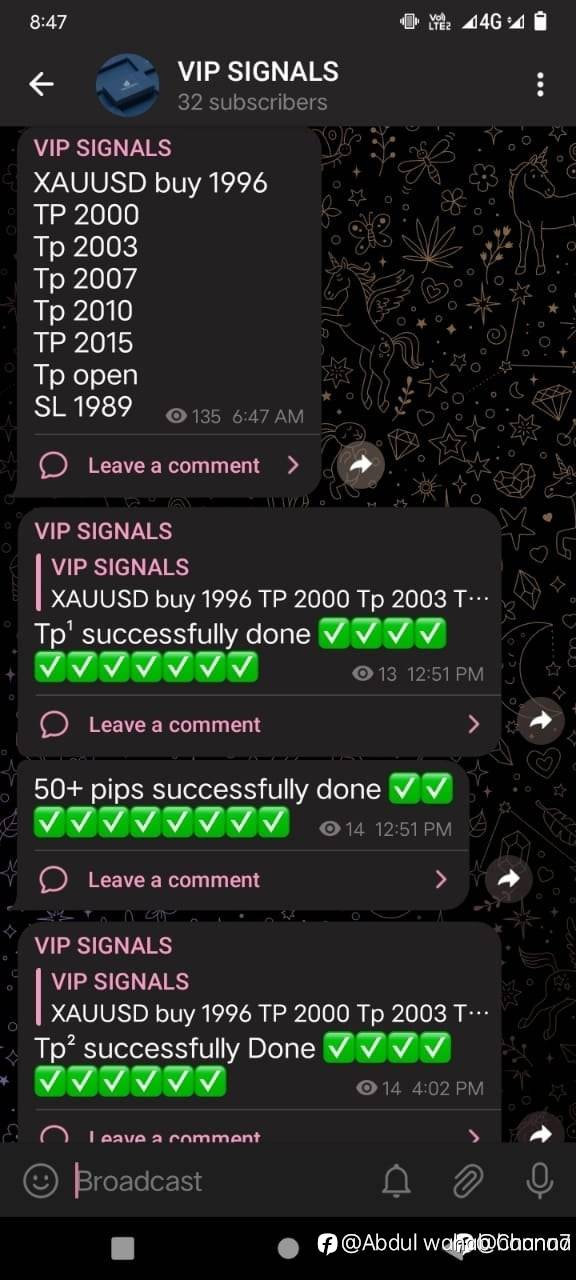Attach a file with the paperclip
576x1280 pixels.
(468, 1181)
